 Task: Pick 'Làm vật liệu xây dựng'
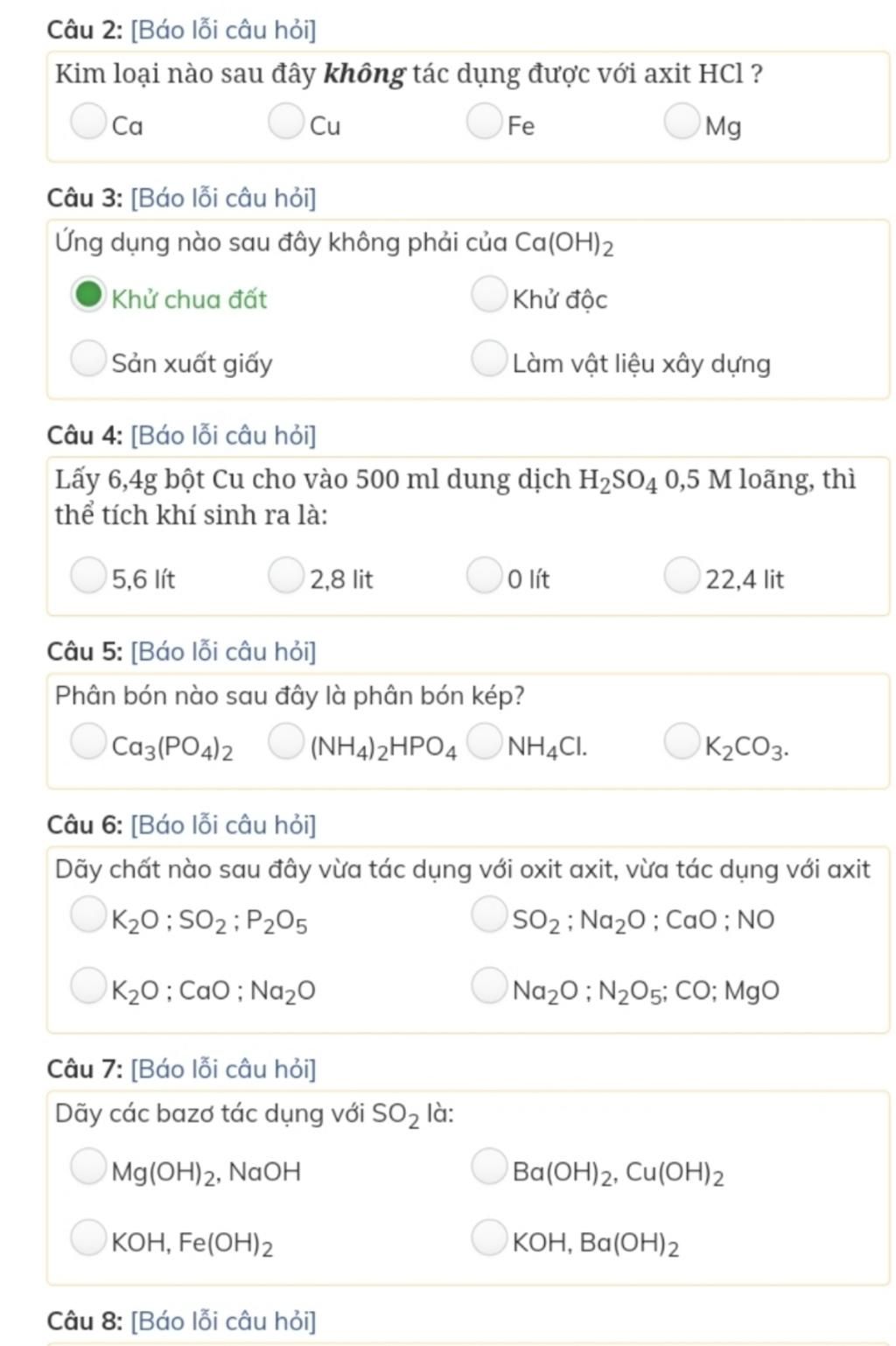(488, 359)
